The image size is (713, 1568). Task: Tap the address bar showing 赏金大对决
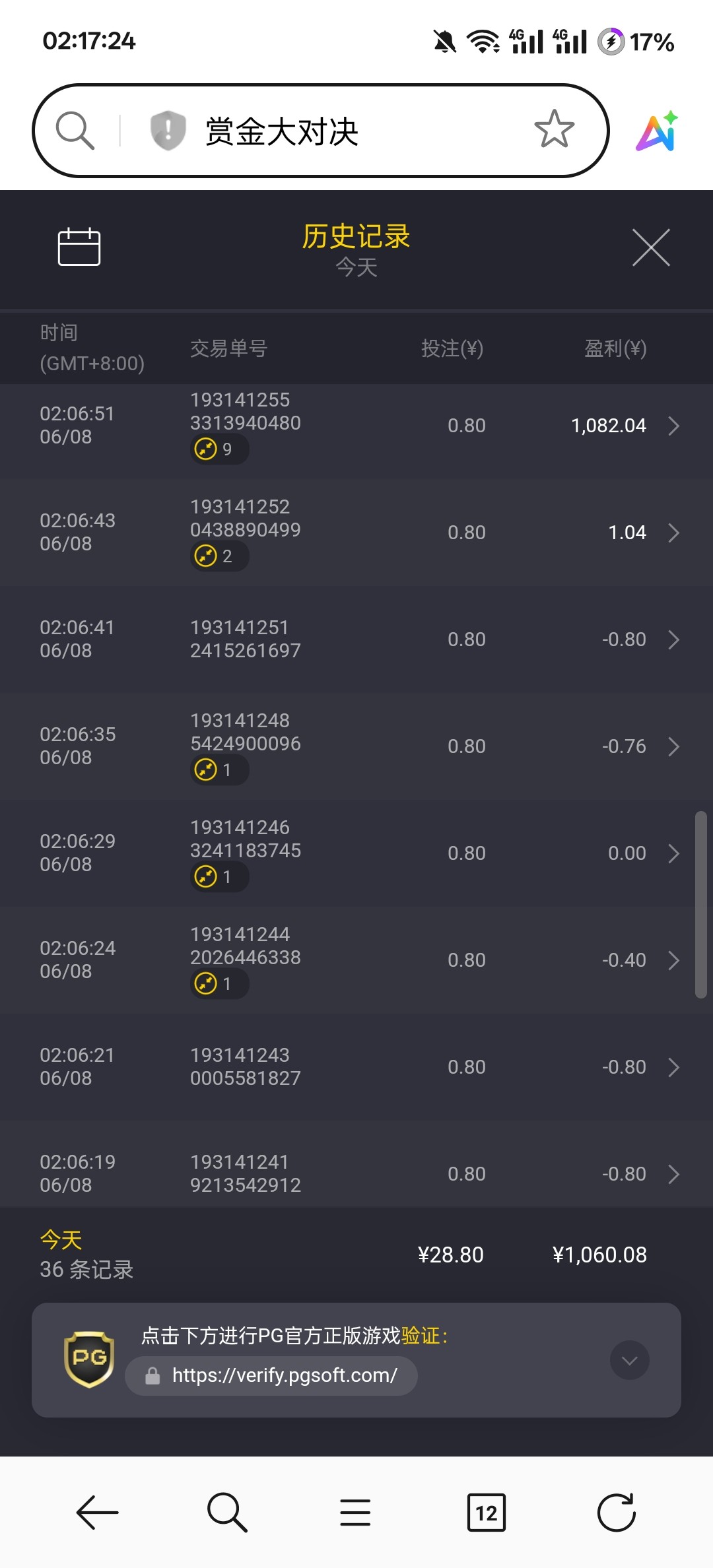coord(330,131)
